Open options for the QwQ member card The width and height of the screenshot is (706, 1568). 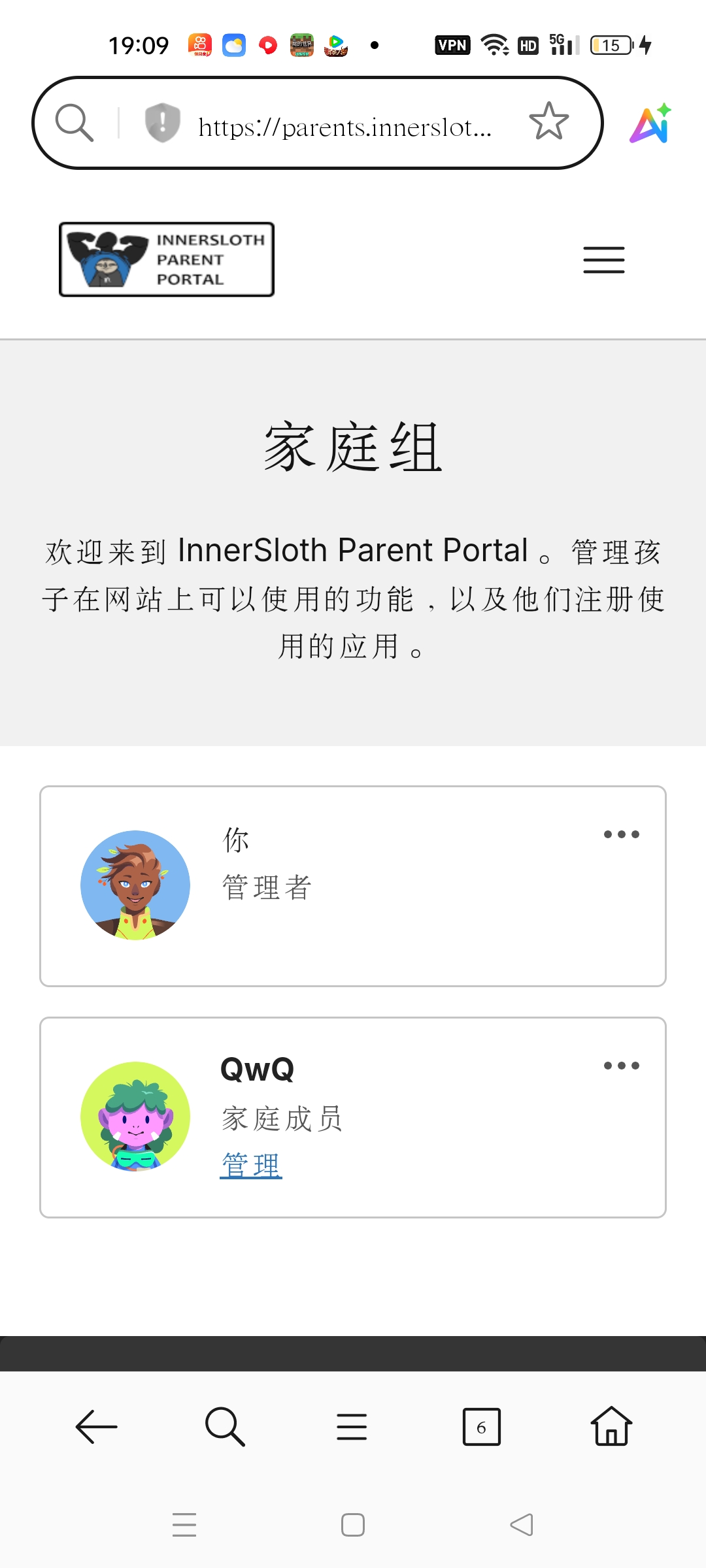(621, 1065)
